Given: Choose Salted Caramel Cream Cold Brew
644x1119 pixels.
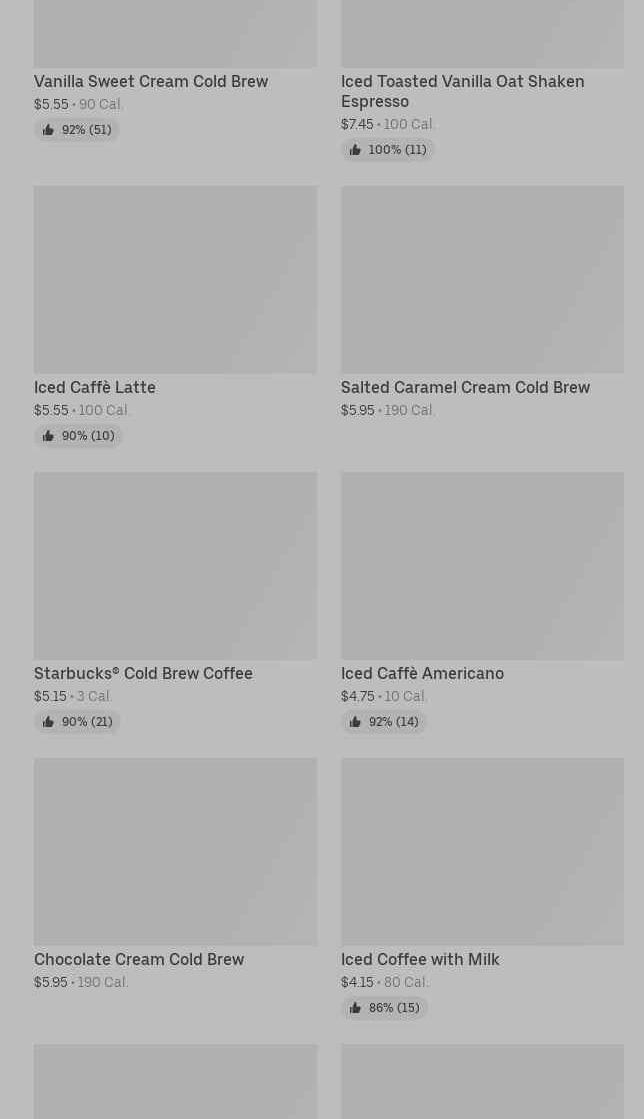Looking at the screenshot, I should [x=482, y=303].
